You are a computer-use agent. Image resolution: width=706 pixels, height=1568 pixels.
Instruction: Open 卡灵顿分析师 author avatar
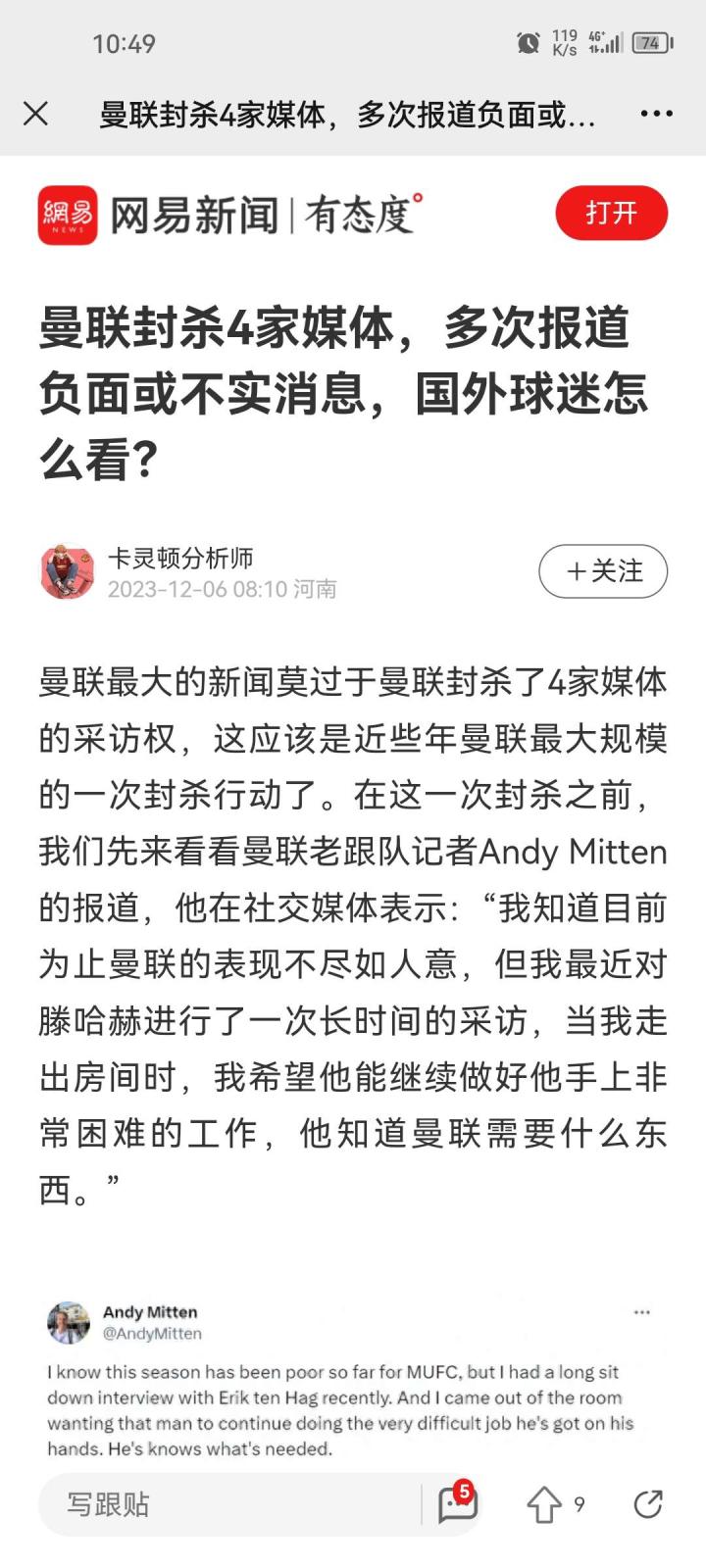click(x=67, y=572)
